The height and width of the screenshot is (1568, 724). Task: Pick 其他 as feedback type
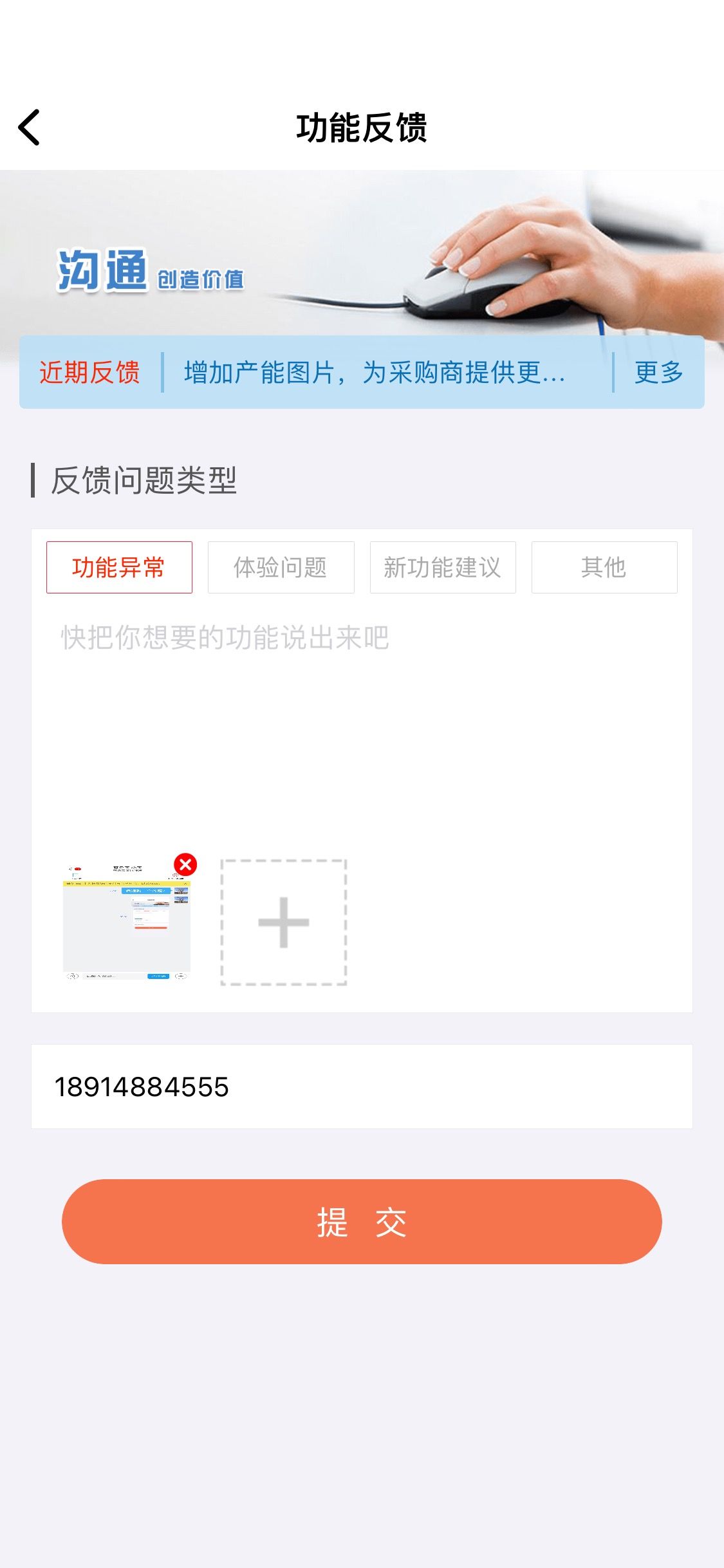pos(604,567)
